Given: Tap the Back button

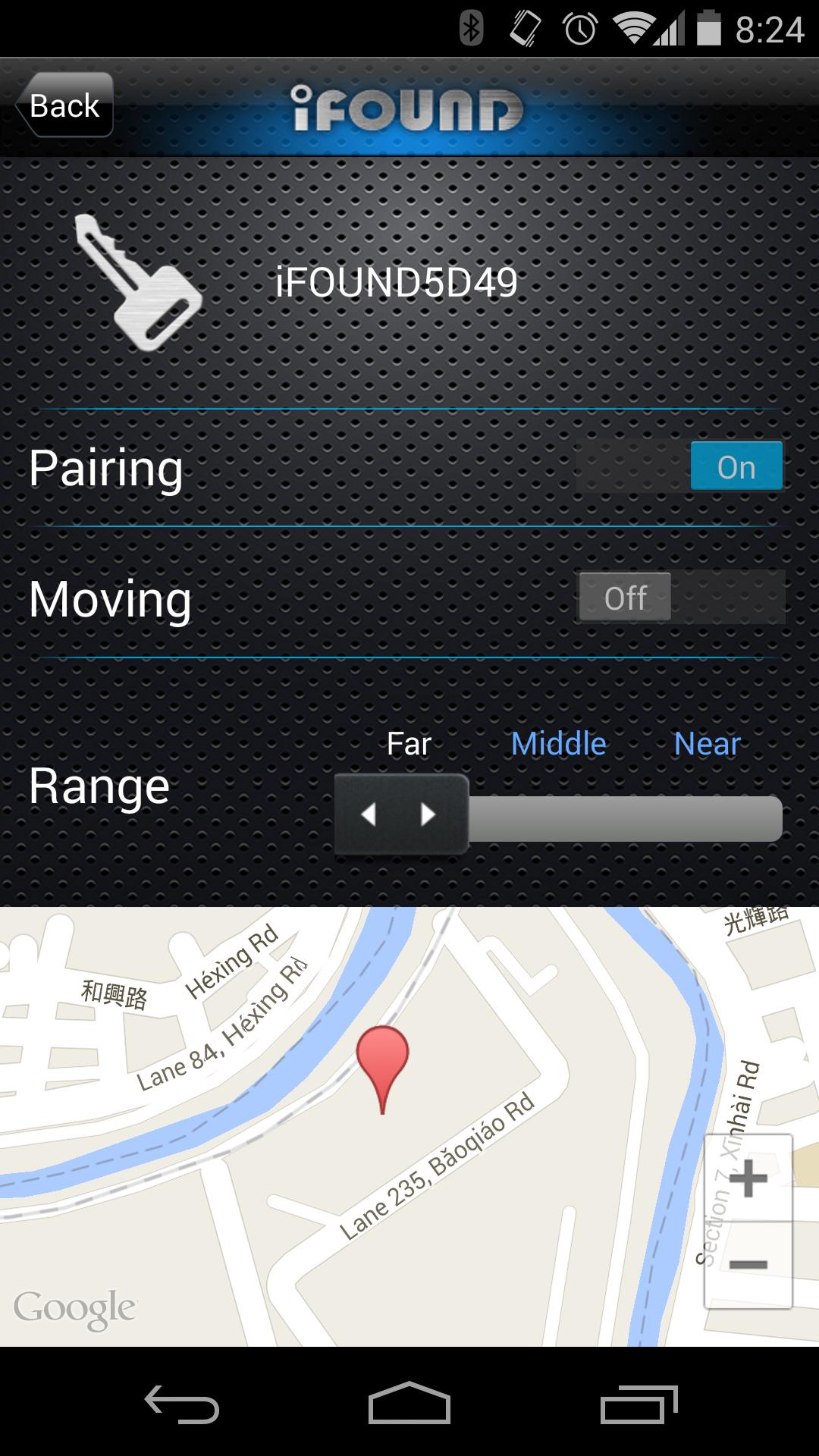Looking at the screenshot, I should (x=64, y=105).
